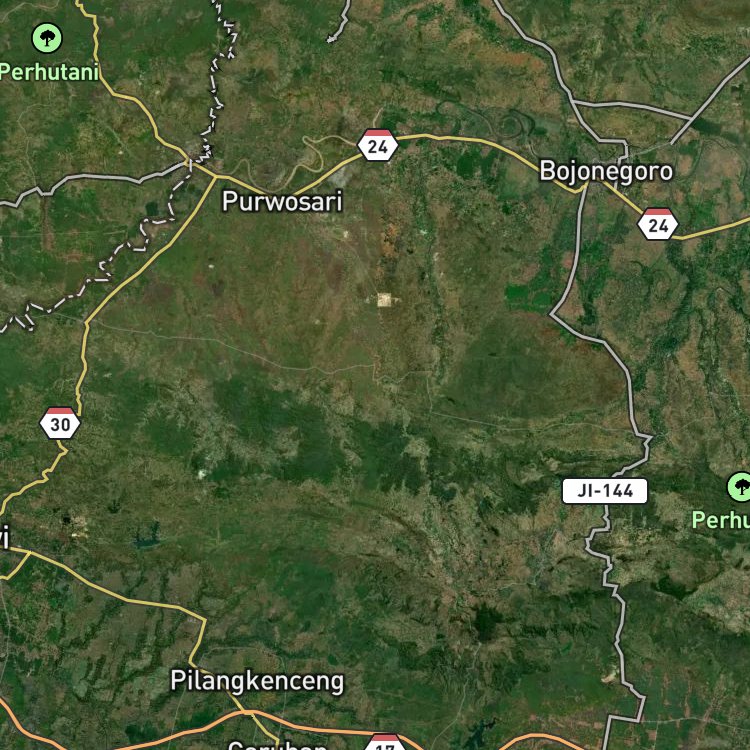Open the Bojonegoro place label
The height and width of the screenshot is (750, 750).
tap(606, 171)
